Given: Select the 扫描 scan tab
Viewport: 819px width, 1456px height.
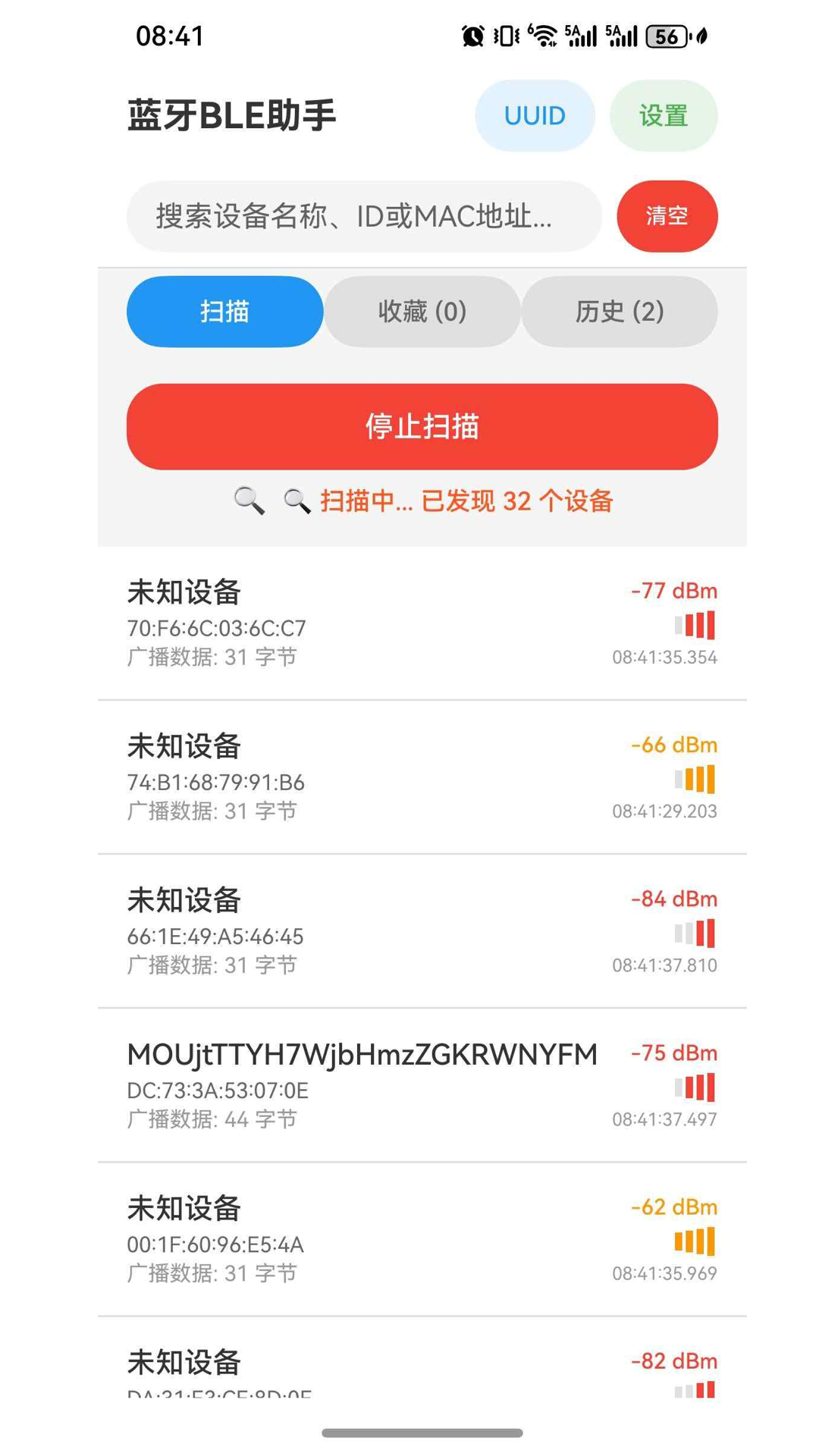Looking at the screenshot, I should pos(224,312).
